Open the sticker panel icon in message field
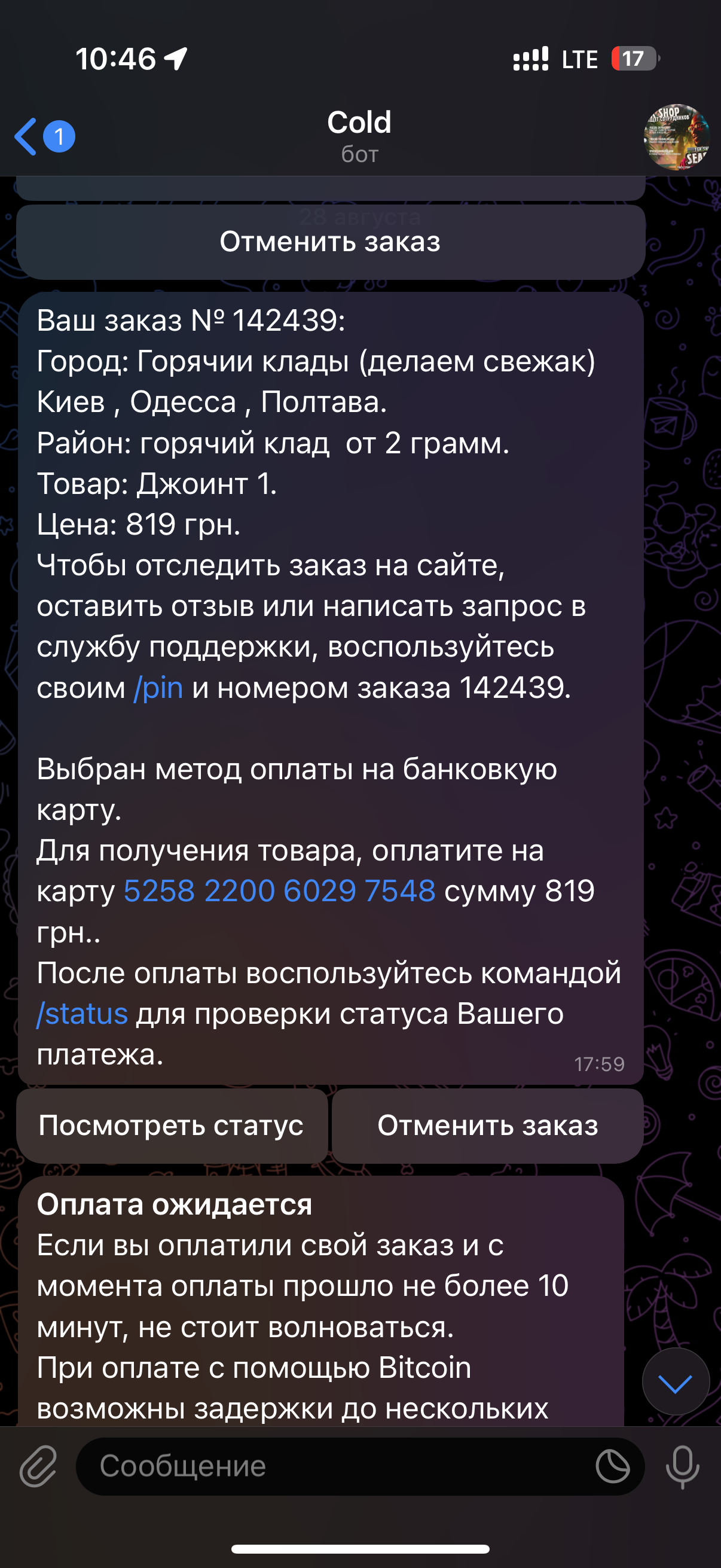 [x=612, y=1466]
